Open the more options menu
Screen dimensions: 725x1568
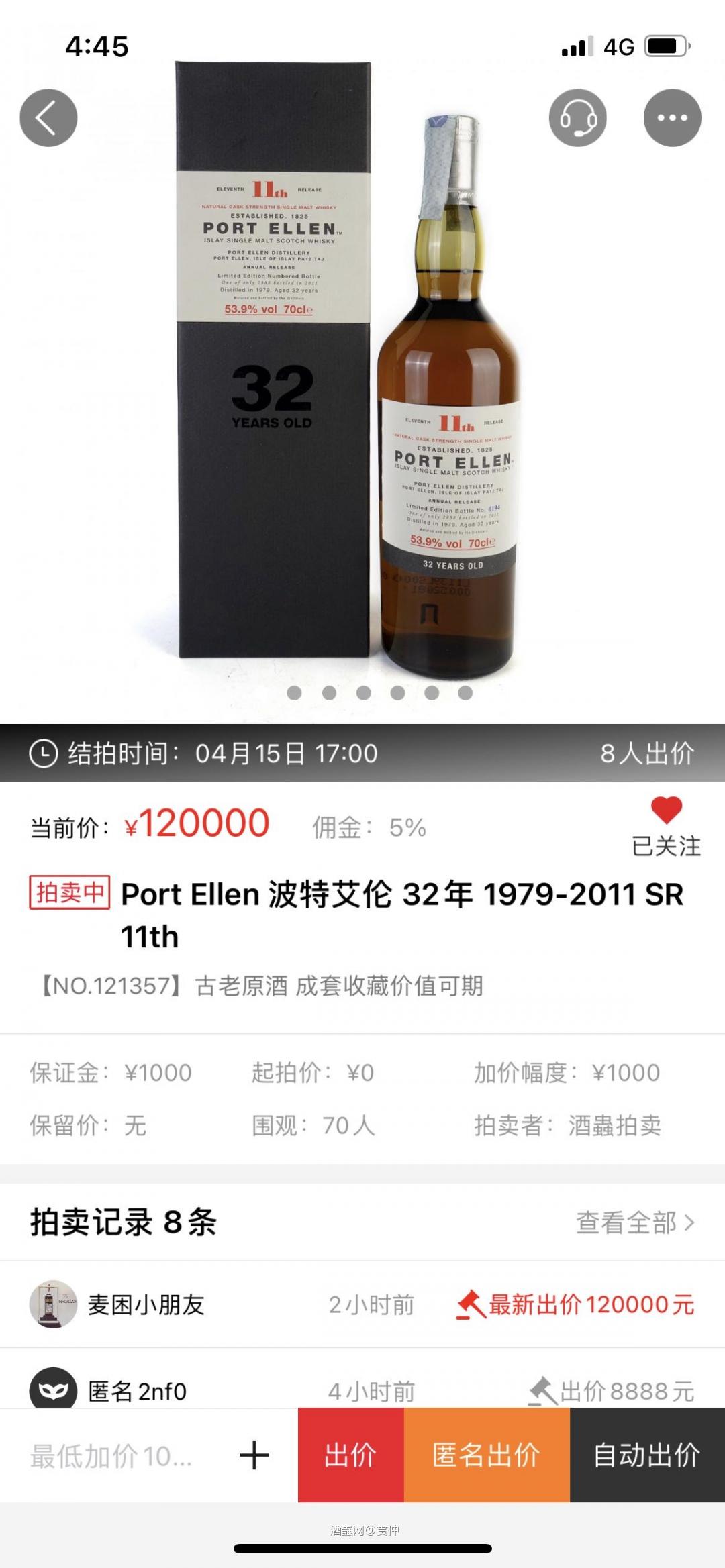pos(674,117)
